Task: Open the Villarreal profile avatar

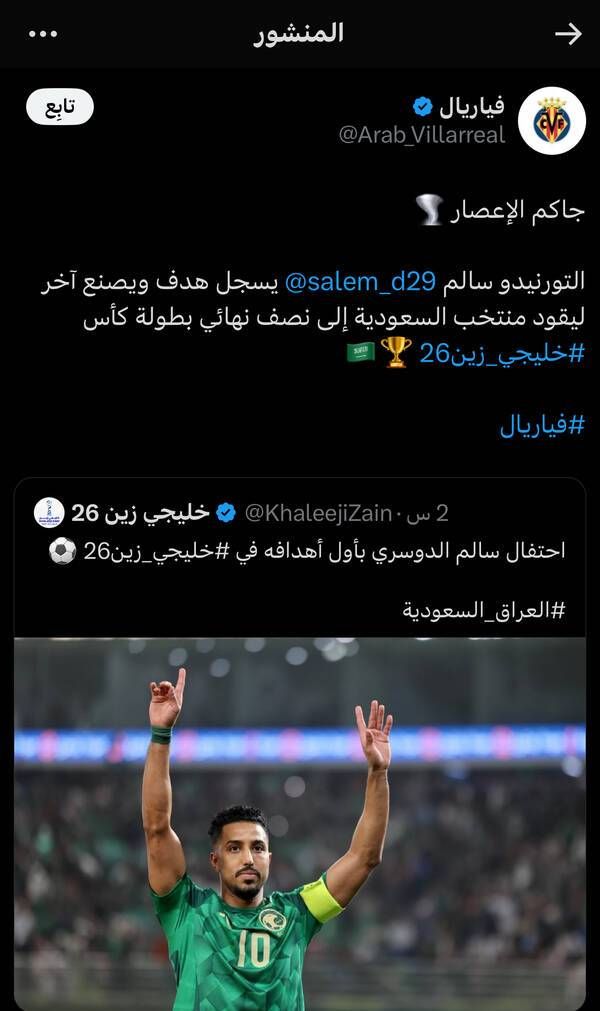Action: point(552,120)
